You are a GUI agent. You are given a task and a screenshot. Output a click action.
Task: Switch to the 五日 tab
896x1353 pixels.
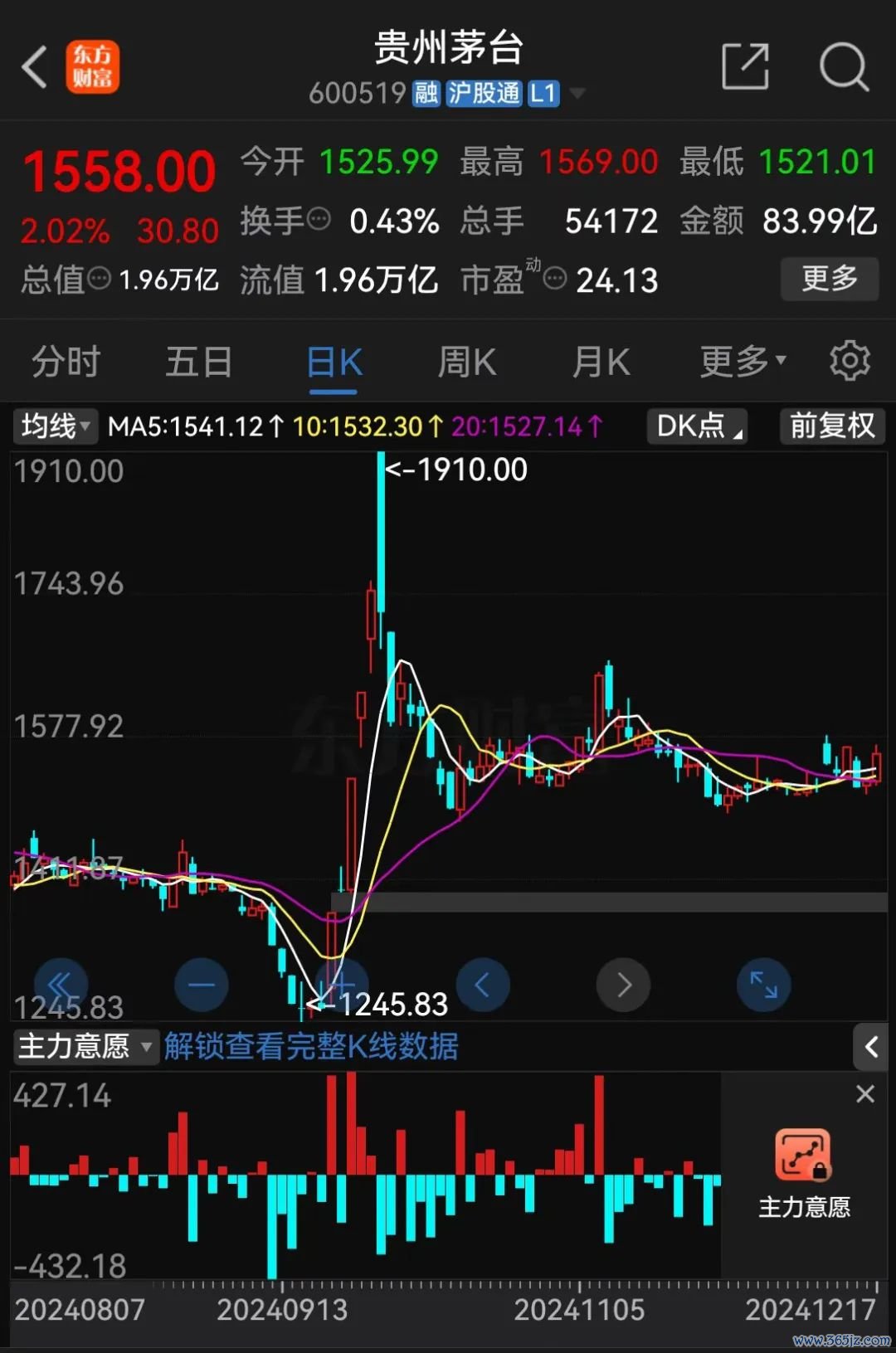(198, 363)
